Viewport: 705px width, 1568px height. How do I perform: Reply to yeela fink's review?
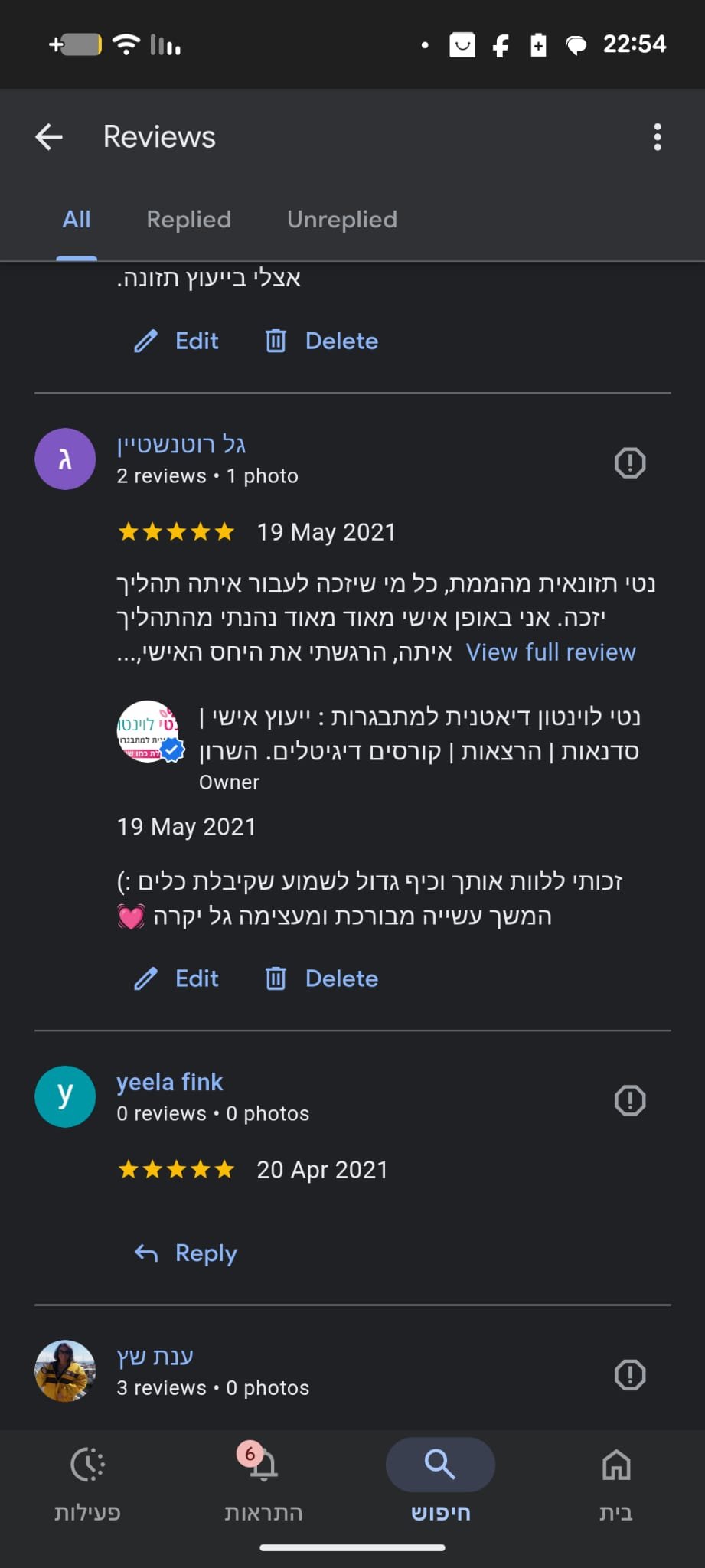tap(187, 1253)
